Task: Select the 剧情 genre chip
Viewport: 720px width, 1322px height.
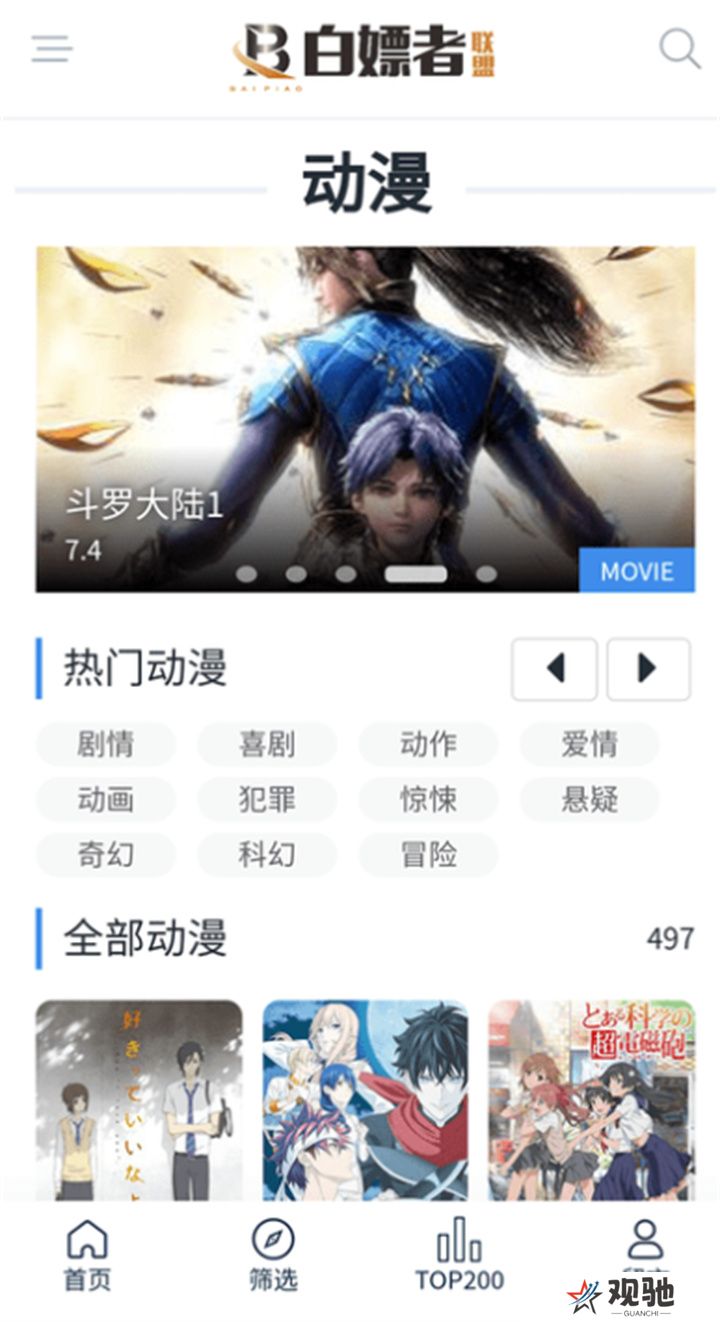Action: [106, 744]
